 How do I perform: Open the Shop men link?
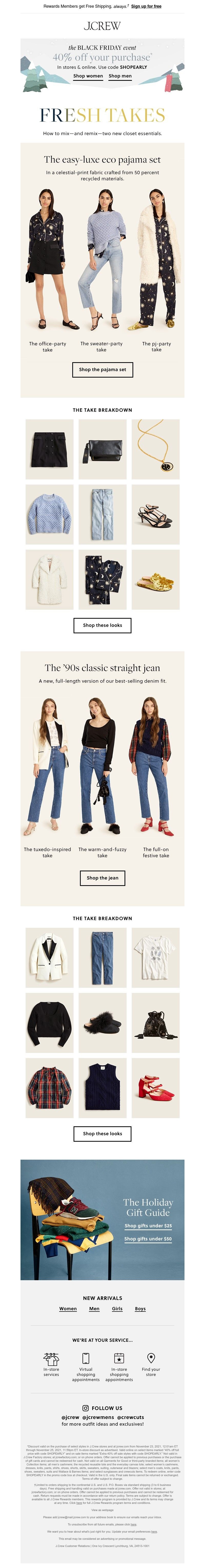coord(120,76)
